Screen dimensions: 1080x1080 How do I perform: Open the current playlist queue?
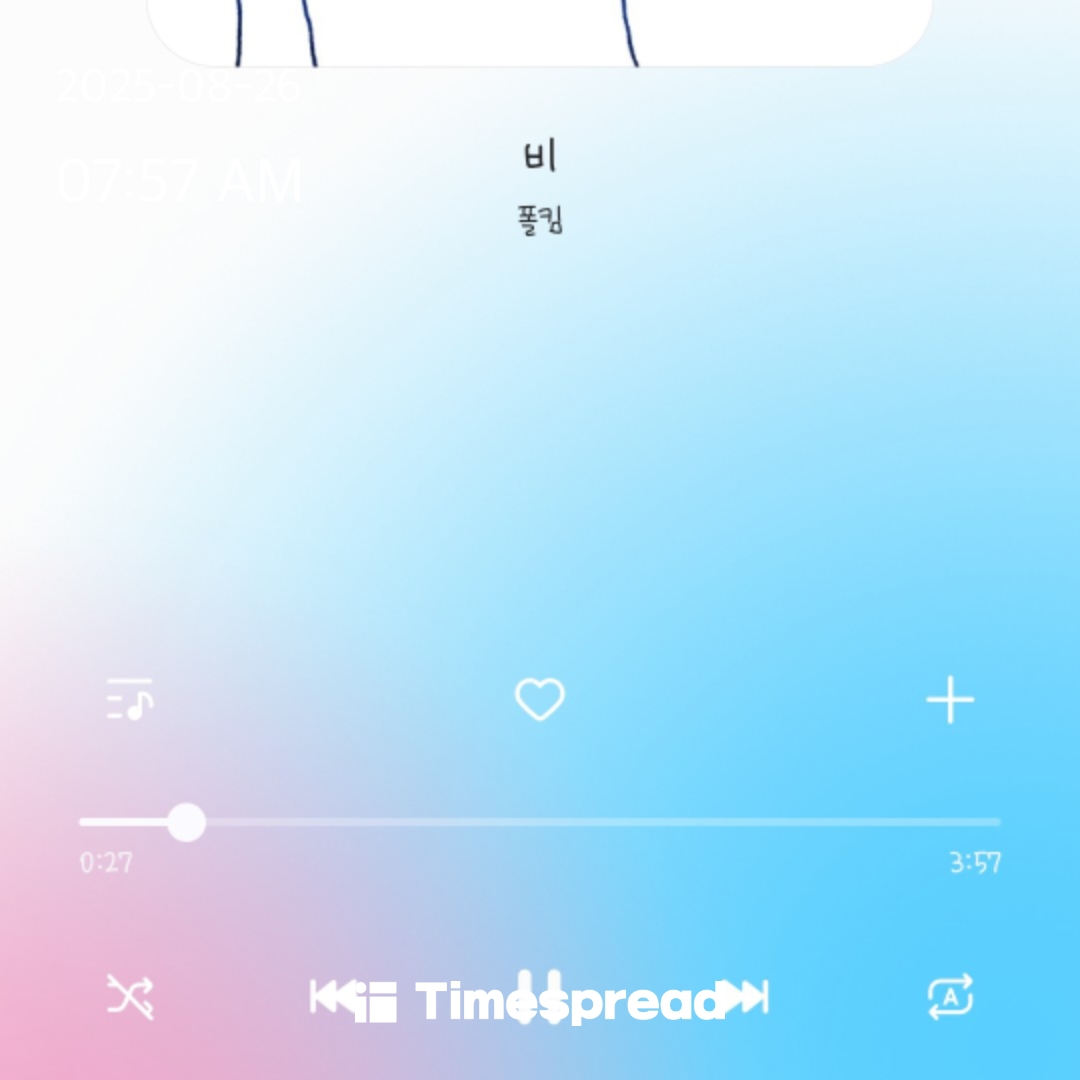130,700
